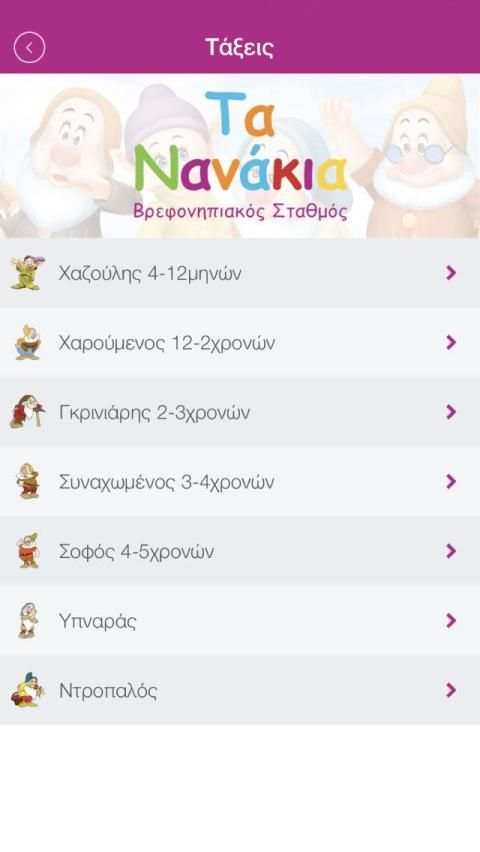The height and width of the screenshot is (852, 480).
Task: Open Γκρινιάρης 2-3χρονών class row
Action: coord(240,412)
